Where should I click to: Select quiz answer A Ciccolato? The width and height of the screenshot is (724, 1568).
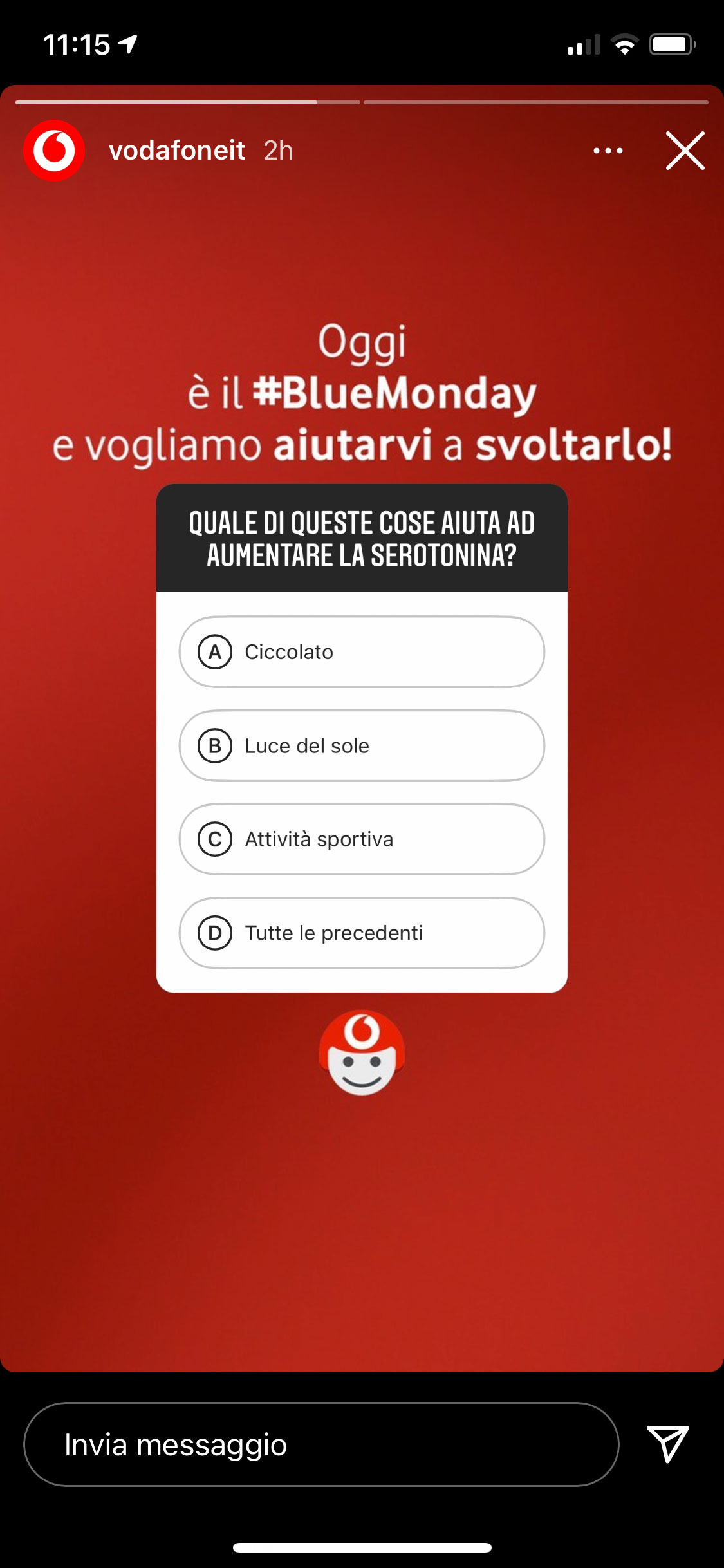coord(362,652)
